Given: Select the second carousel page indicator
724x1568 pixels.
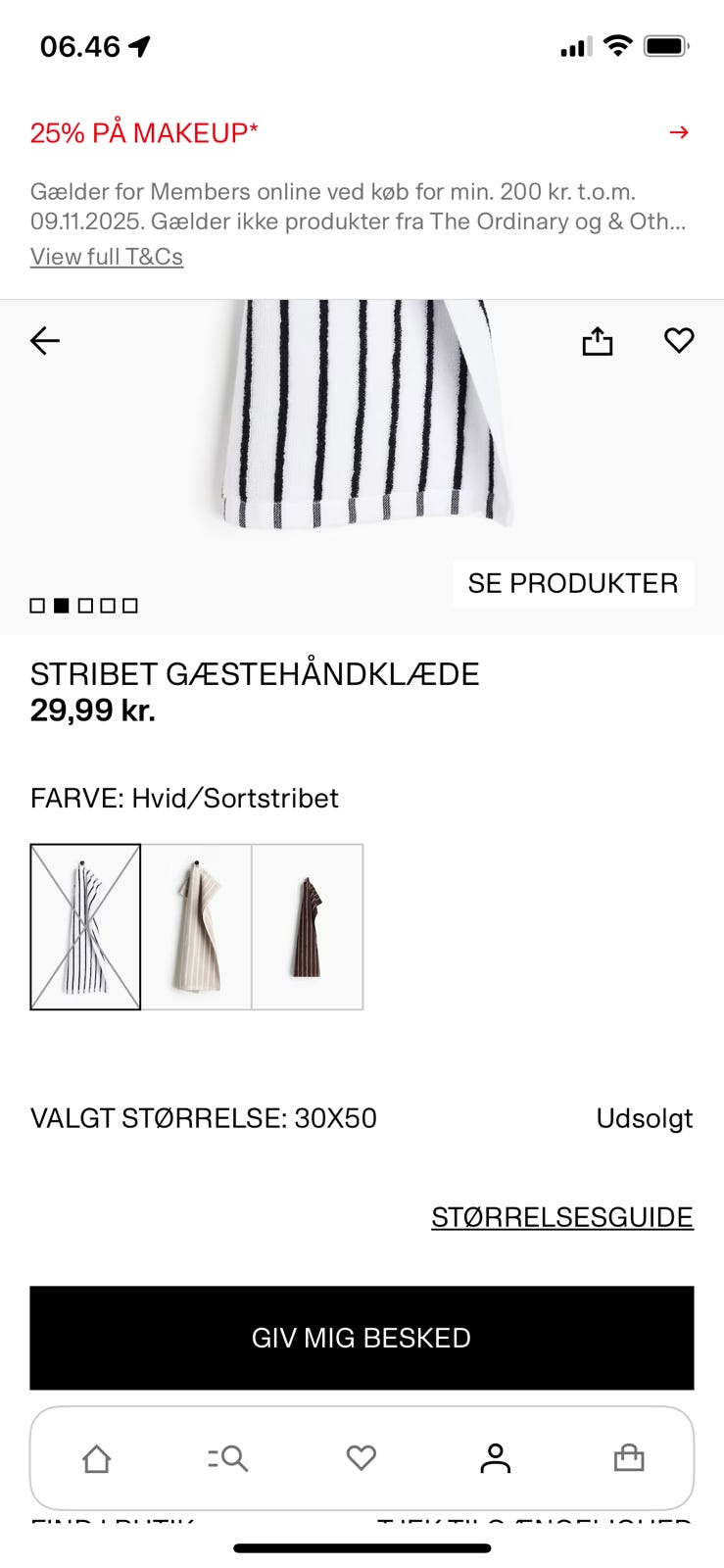Looking at the screenshot, I should tap(63, 606).
